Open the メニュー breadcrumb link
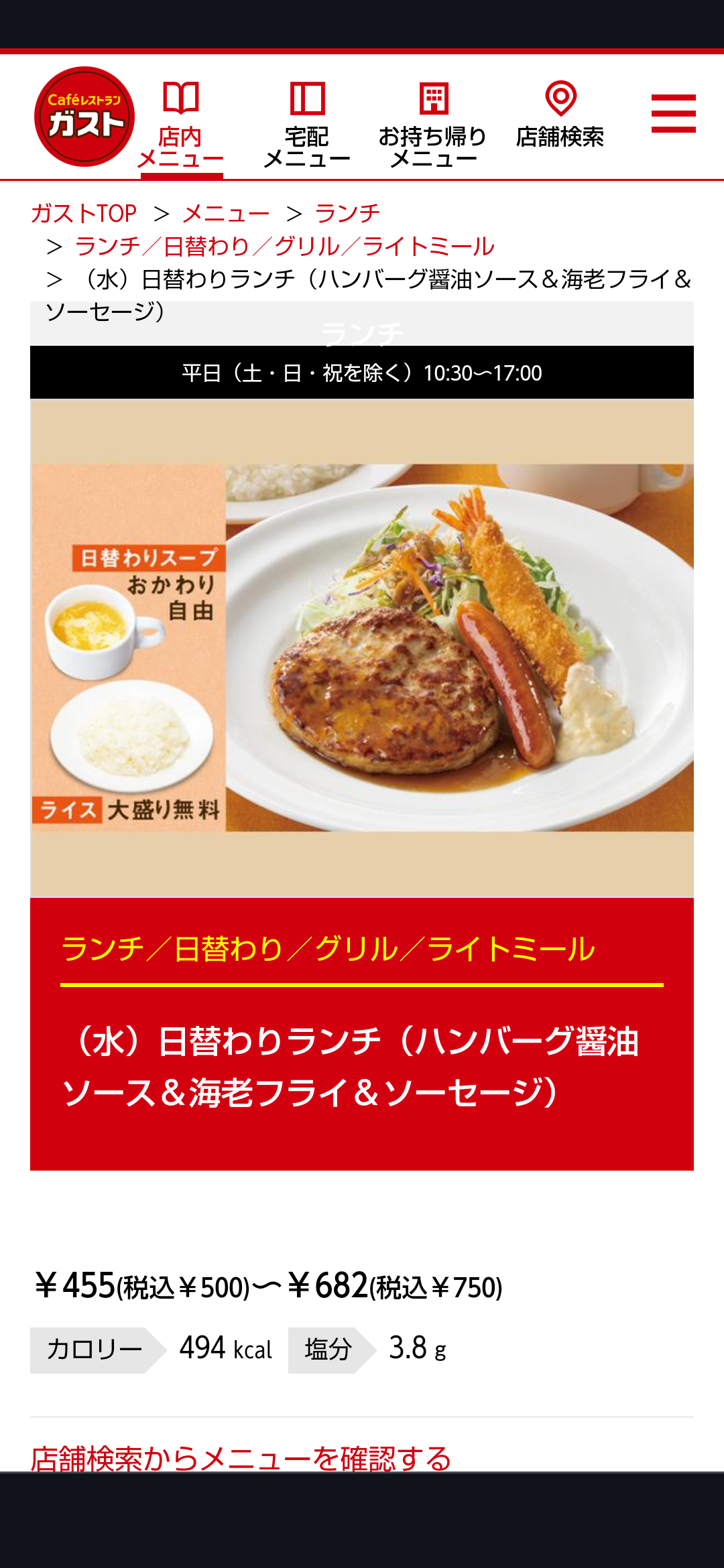 (x=226, y=214)
